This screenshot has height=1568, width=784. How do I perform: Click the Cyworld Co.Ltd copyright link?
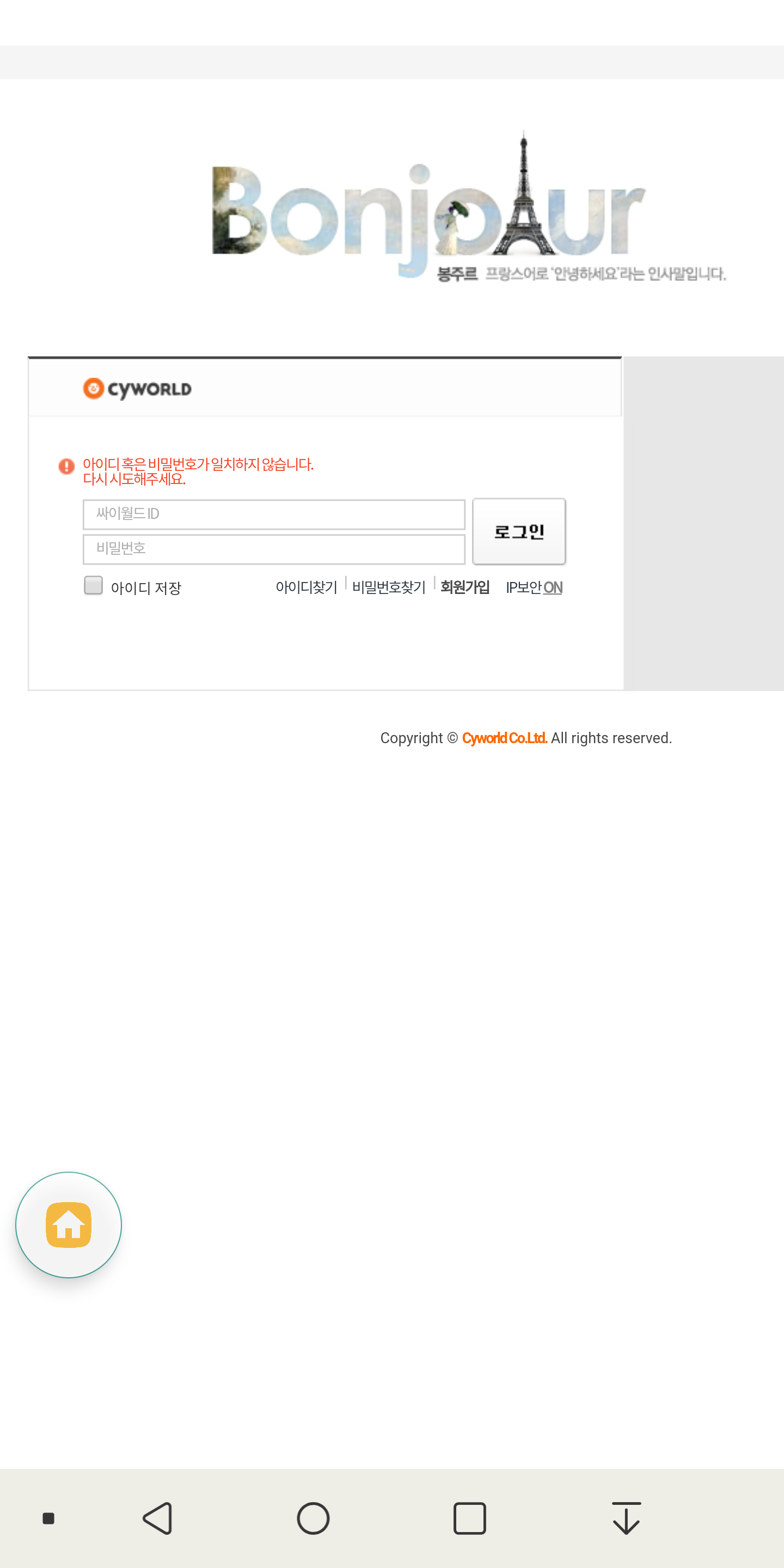[x=504, y=738]
